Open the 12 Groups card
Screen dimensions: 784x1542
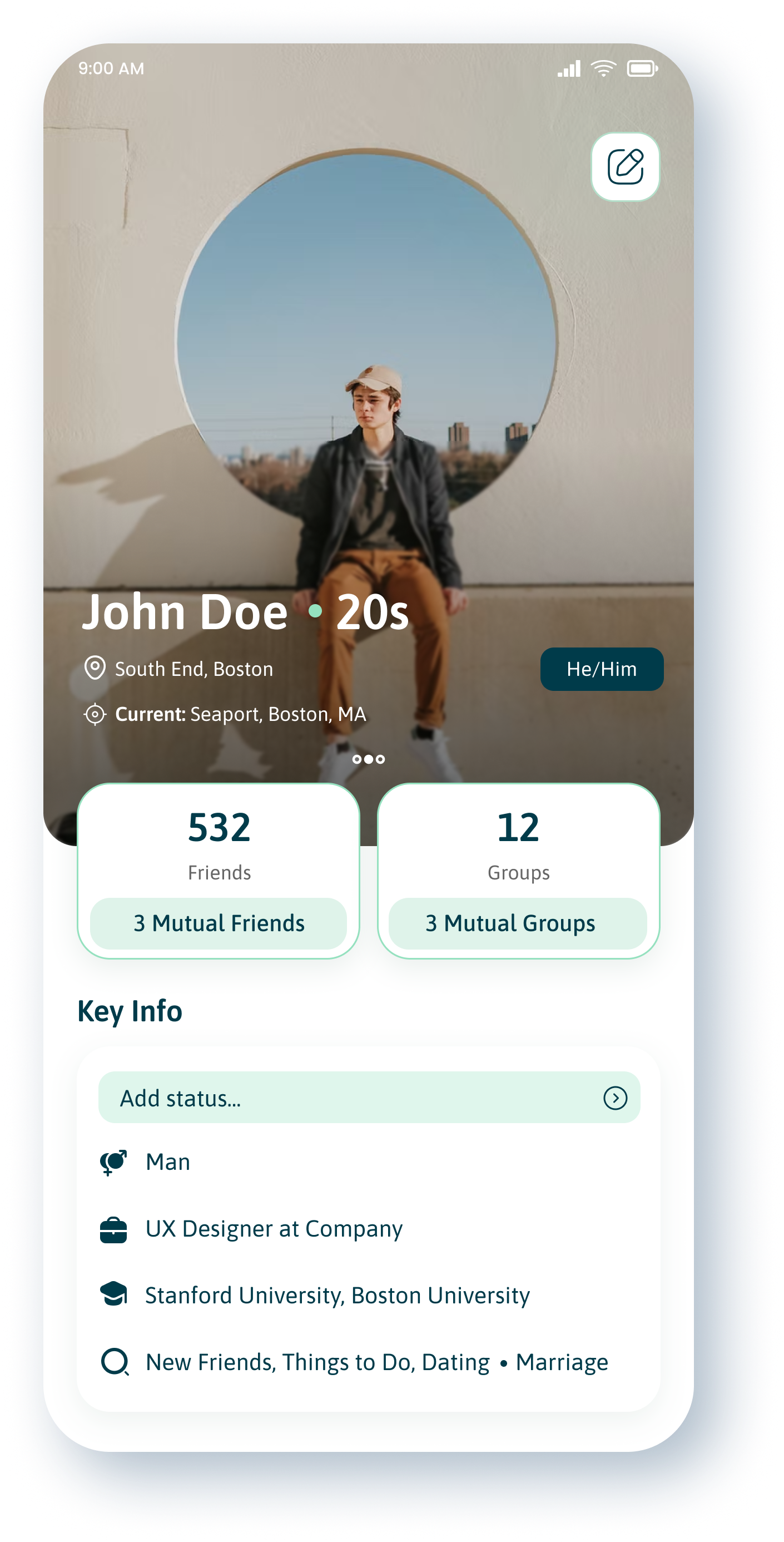coord(518,871)
